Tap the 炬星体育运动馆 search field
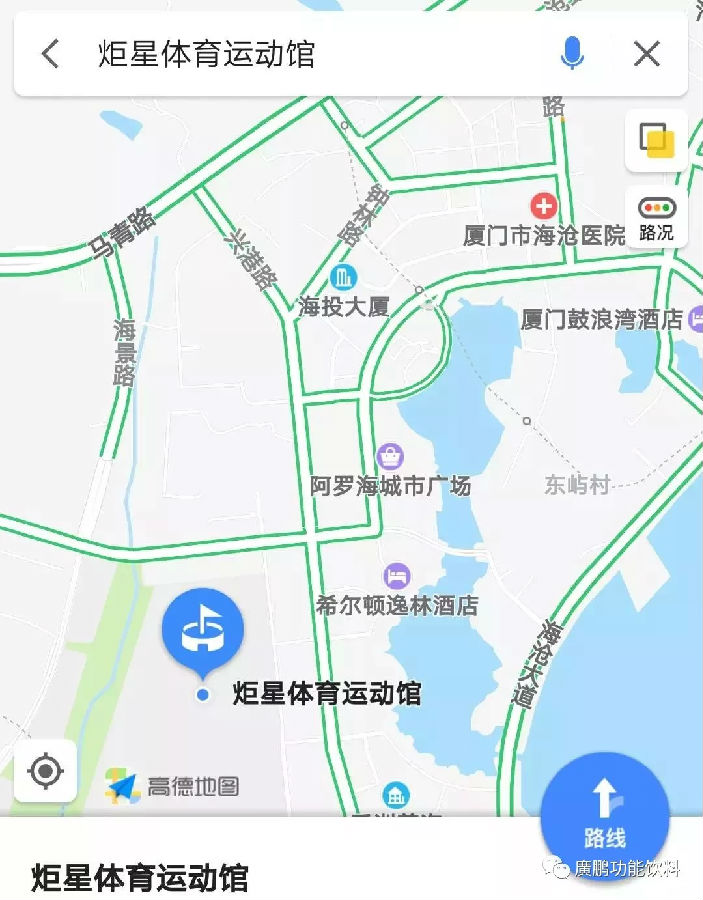Viewport: 703px width, 900px height. [x=300, y=54]
